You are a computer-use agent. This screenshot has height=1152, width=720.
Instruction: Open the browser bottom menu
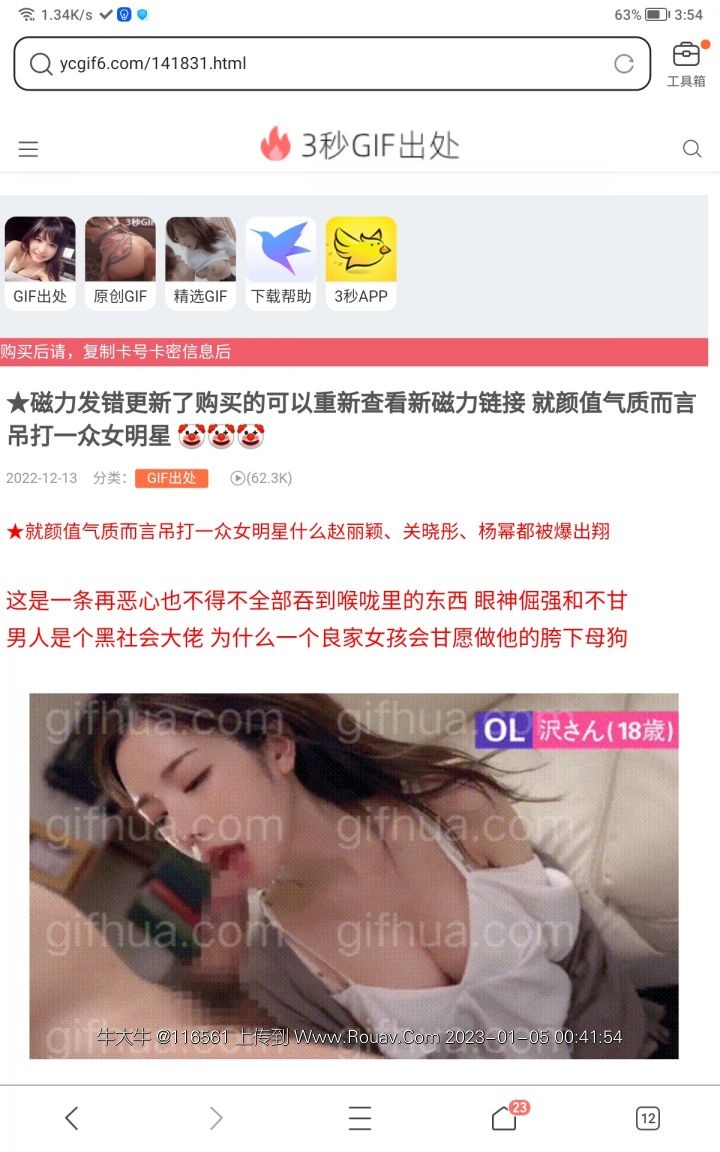pos(360,1118)
